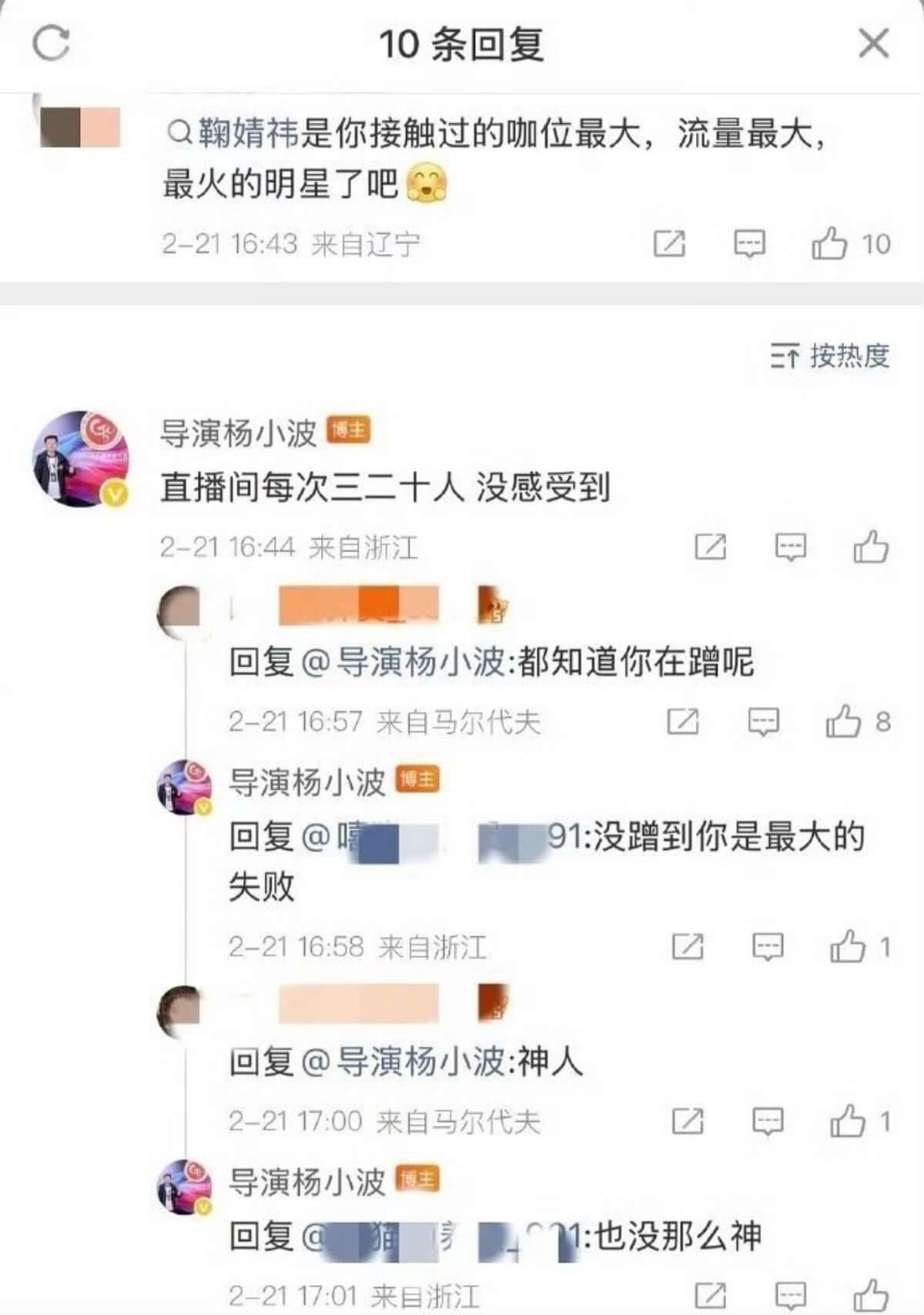Repost the 16:44 reply from 浙江

click(x=710, y=547)
